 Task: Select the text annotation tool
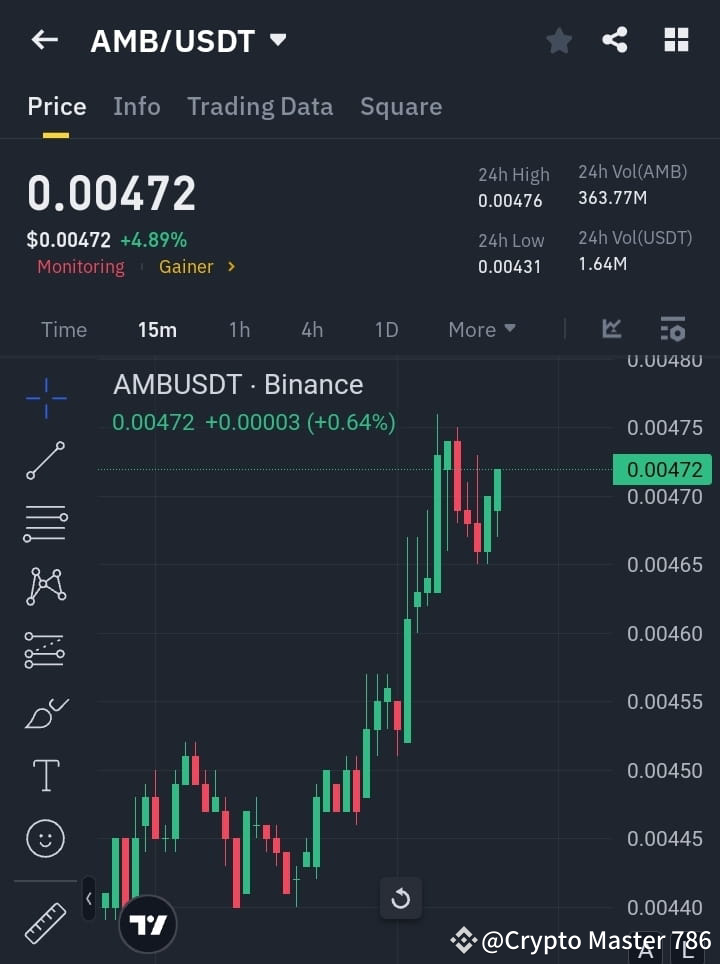(45, 775)
